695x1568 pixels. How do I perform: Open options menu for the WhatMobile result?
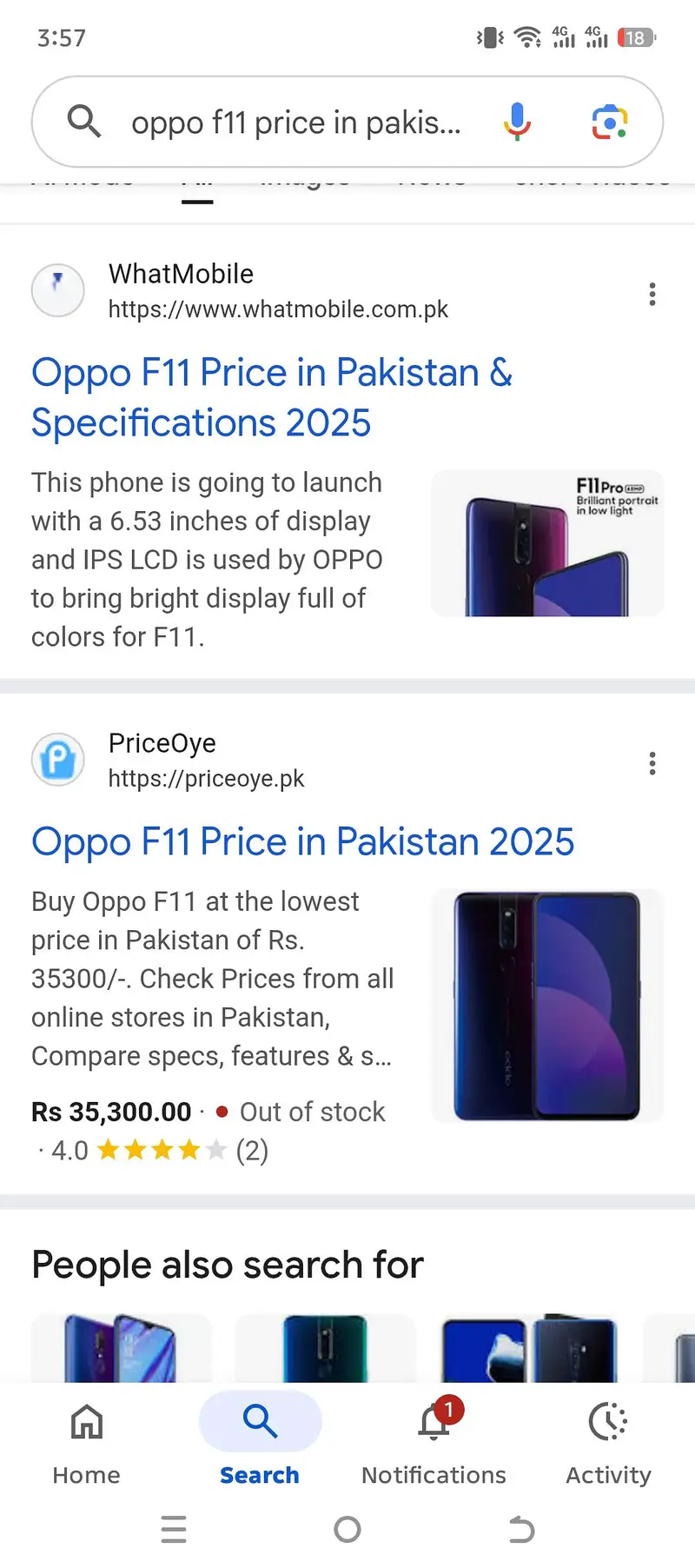coord(652,294)
